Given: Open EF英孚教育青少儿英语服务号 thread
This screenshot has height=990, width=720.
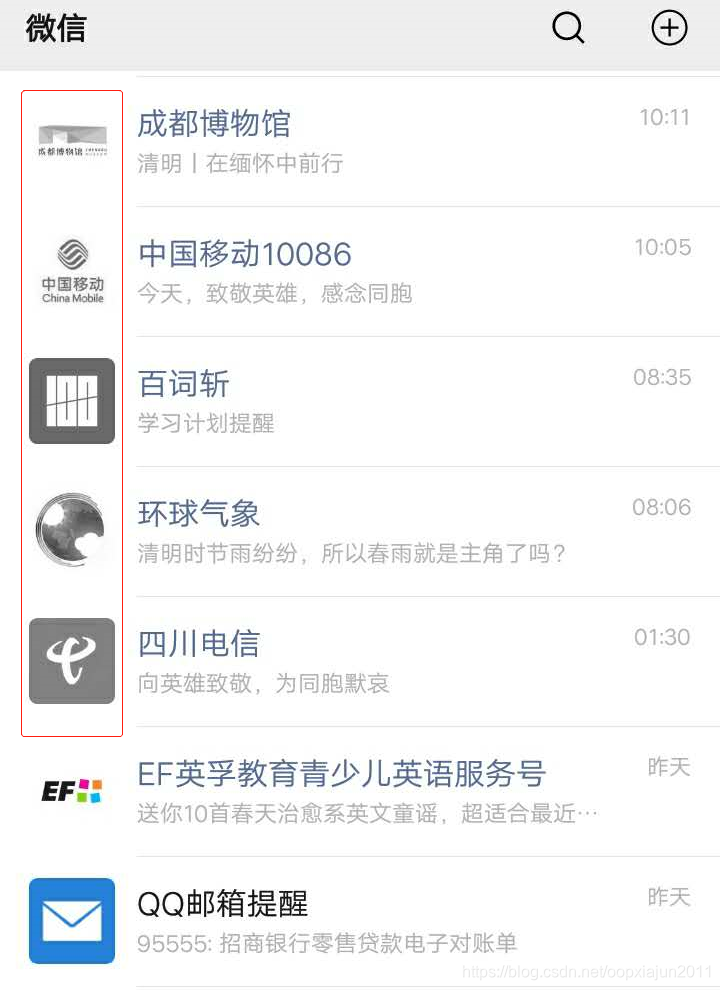Looking at the screenshot, I should 360,792.
